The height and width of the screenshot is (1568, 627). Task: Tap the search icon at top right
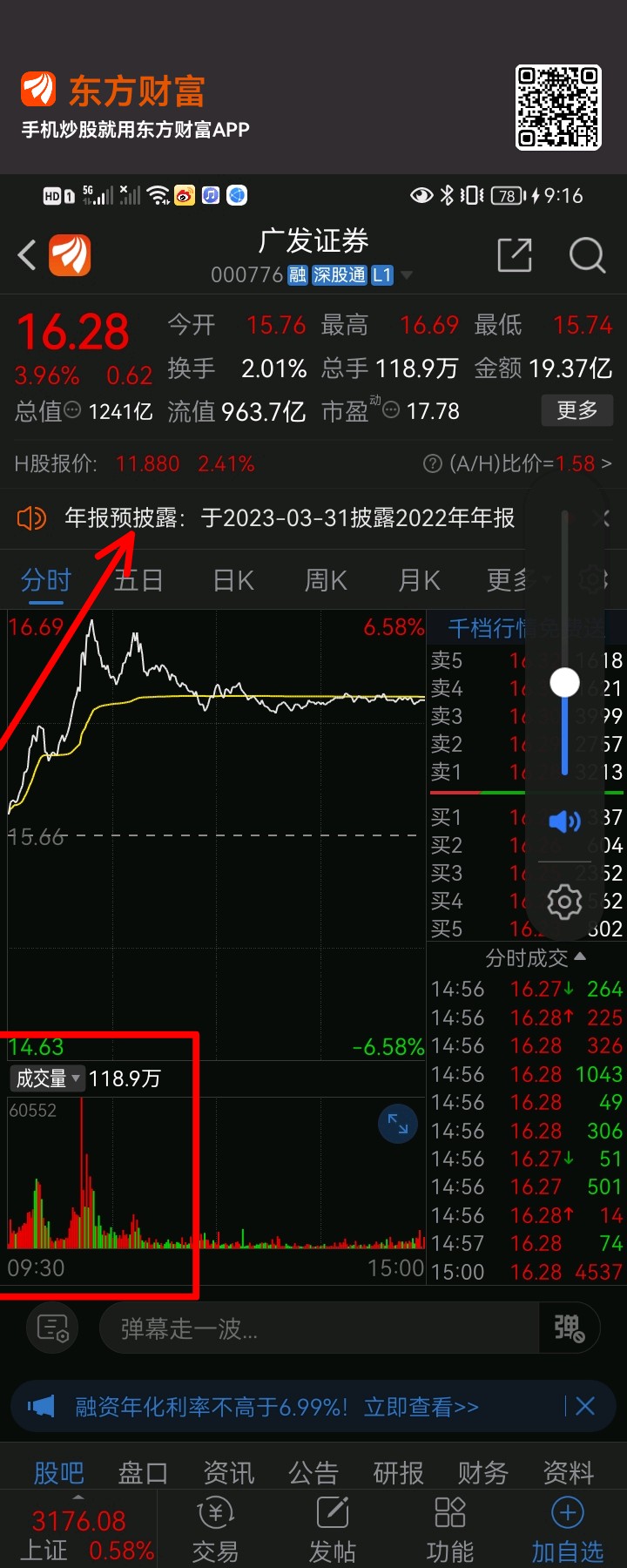[588, 255]
